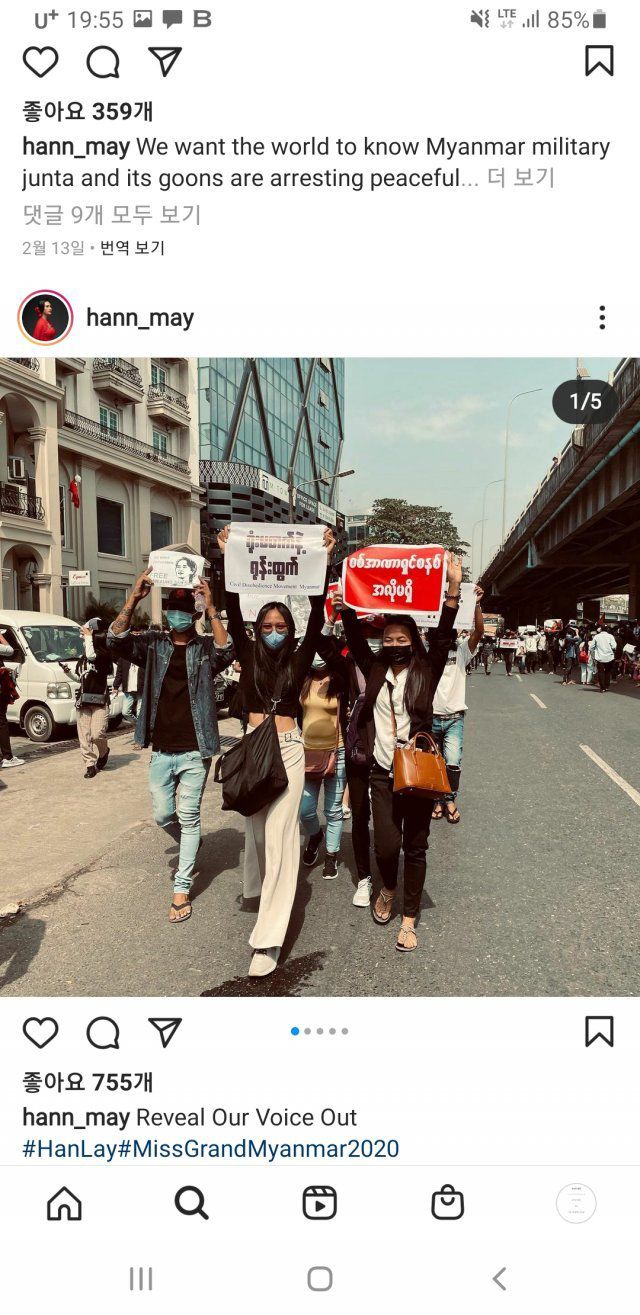
Task: Translate the caption via 번역 보기
Action: click(132, 248)
